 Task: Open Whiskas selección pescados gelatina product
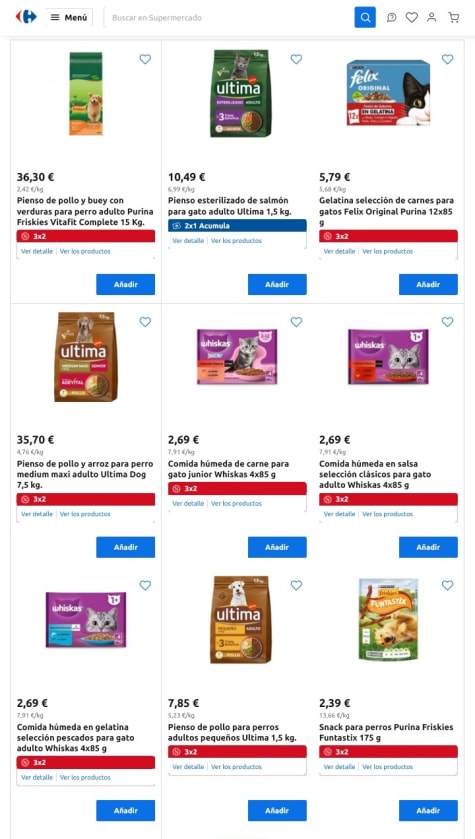tap(73, 737)
